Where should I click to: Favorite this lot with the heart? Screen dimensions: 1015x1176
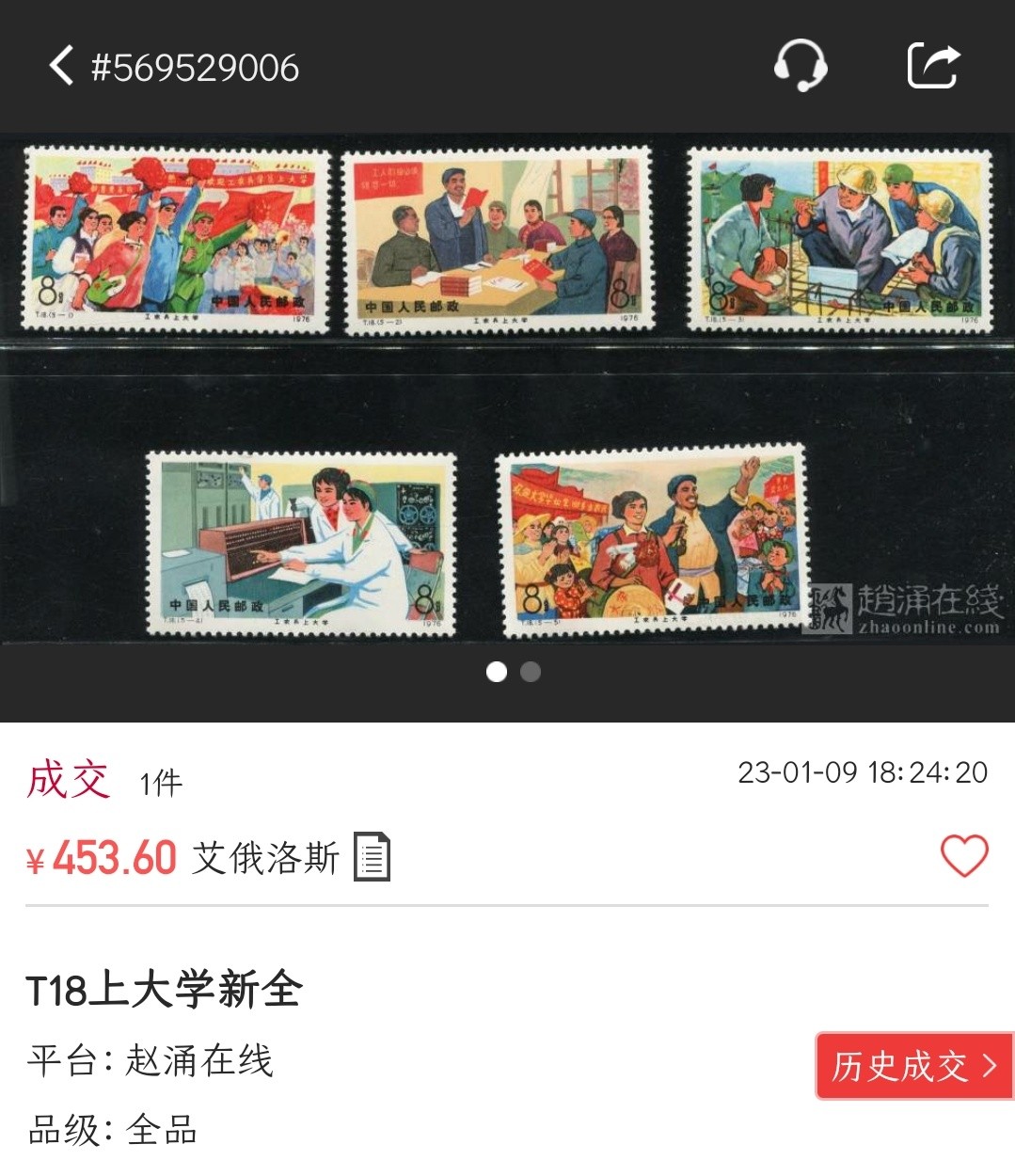pyautogui.click(x=964, y=856)
